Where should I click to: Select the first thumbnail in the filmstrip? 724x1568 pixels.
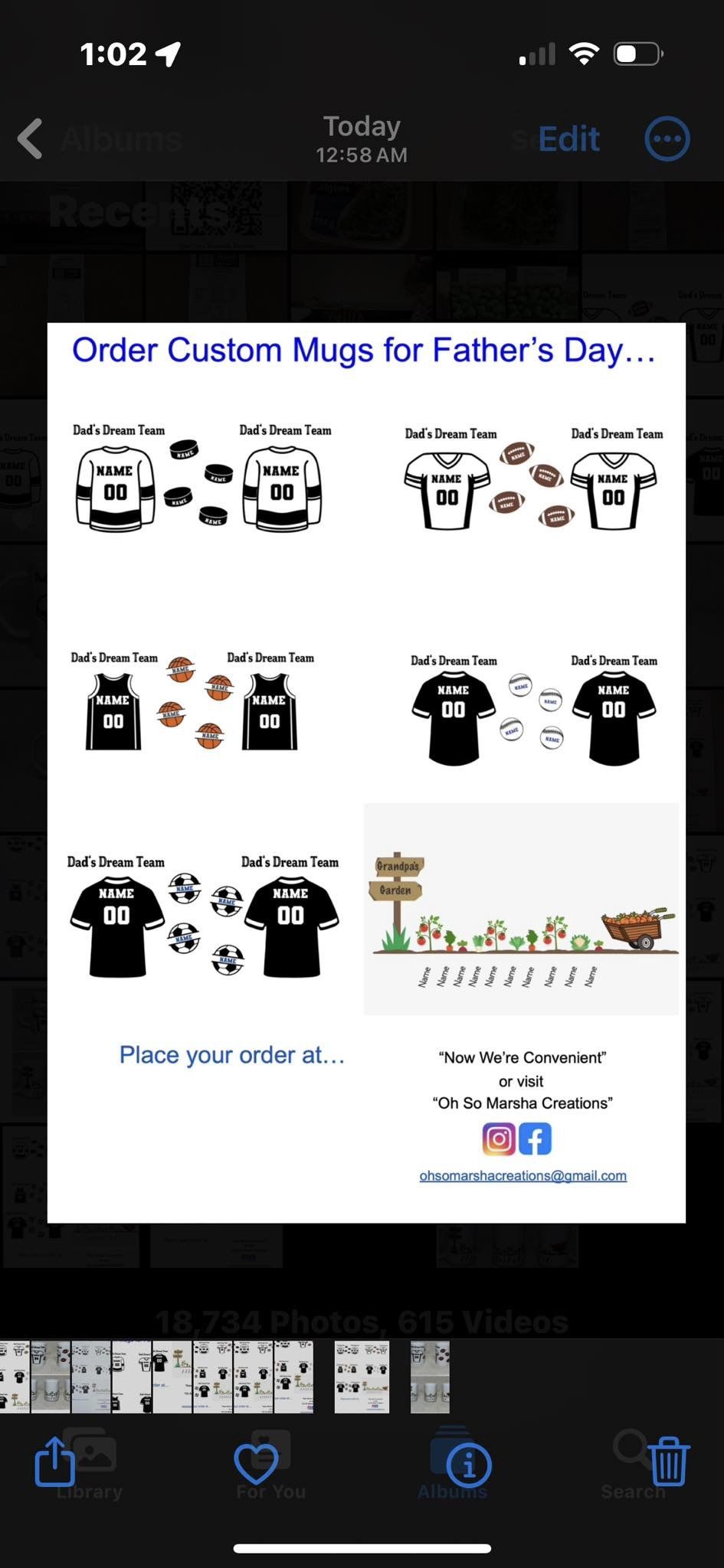pos(15,1377)
